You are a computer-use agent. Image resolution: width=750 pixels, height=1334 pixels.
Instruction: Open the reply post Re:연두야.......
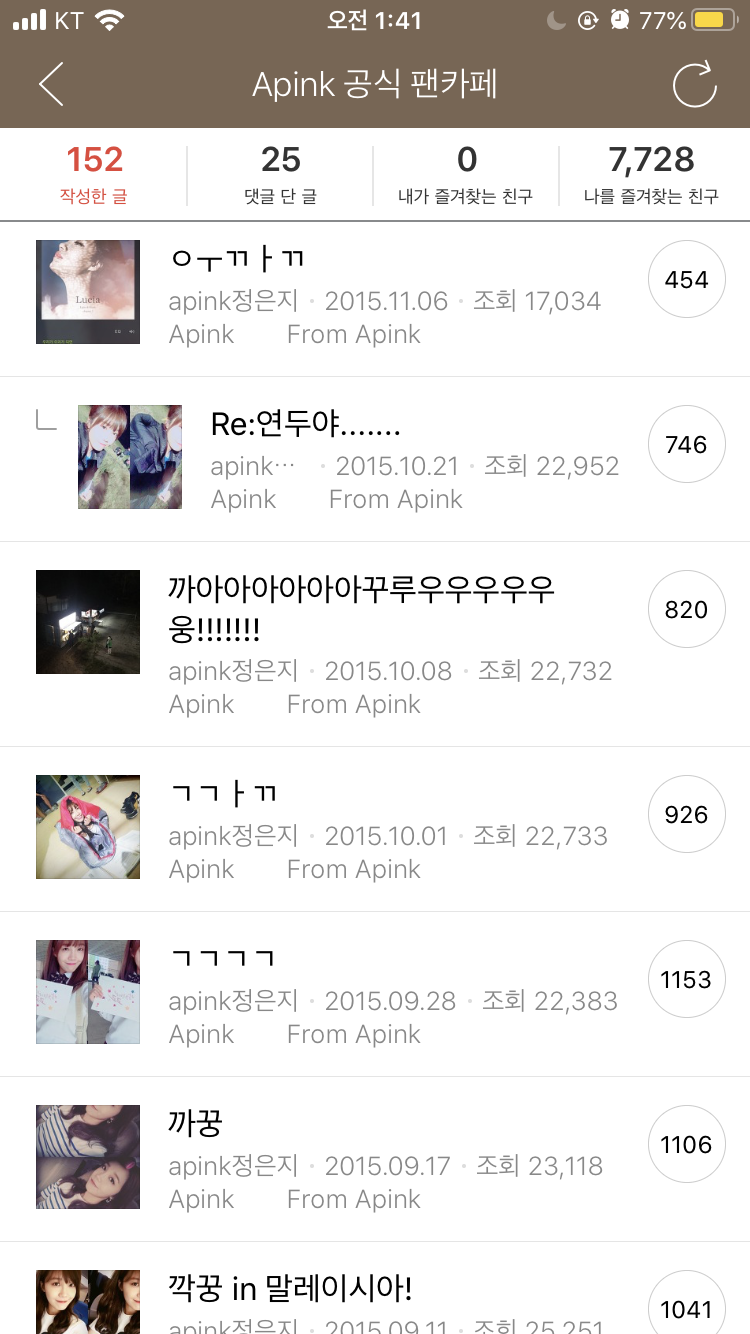tap(305, 425)
